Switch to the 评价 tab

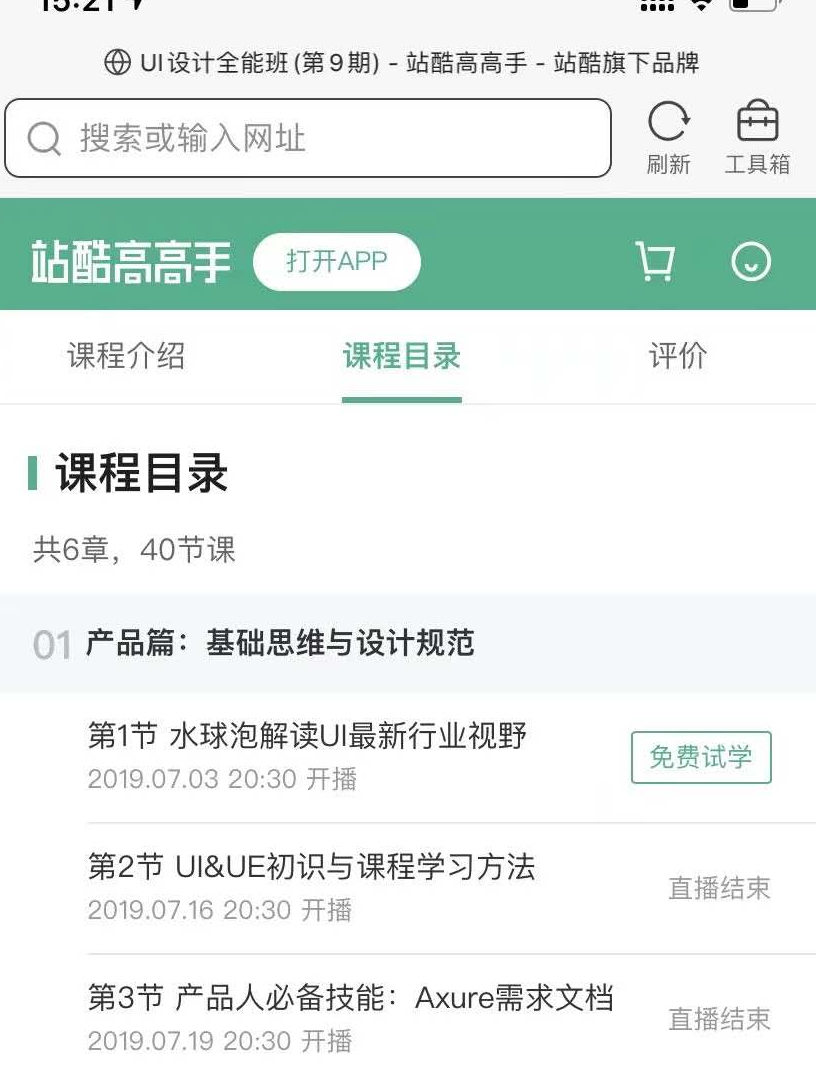[678, 356]
